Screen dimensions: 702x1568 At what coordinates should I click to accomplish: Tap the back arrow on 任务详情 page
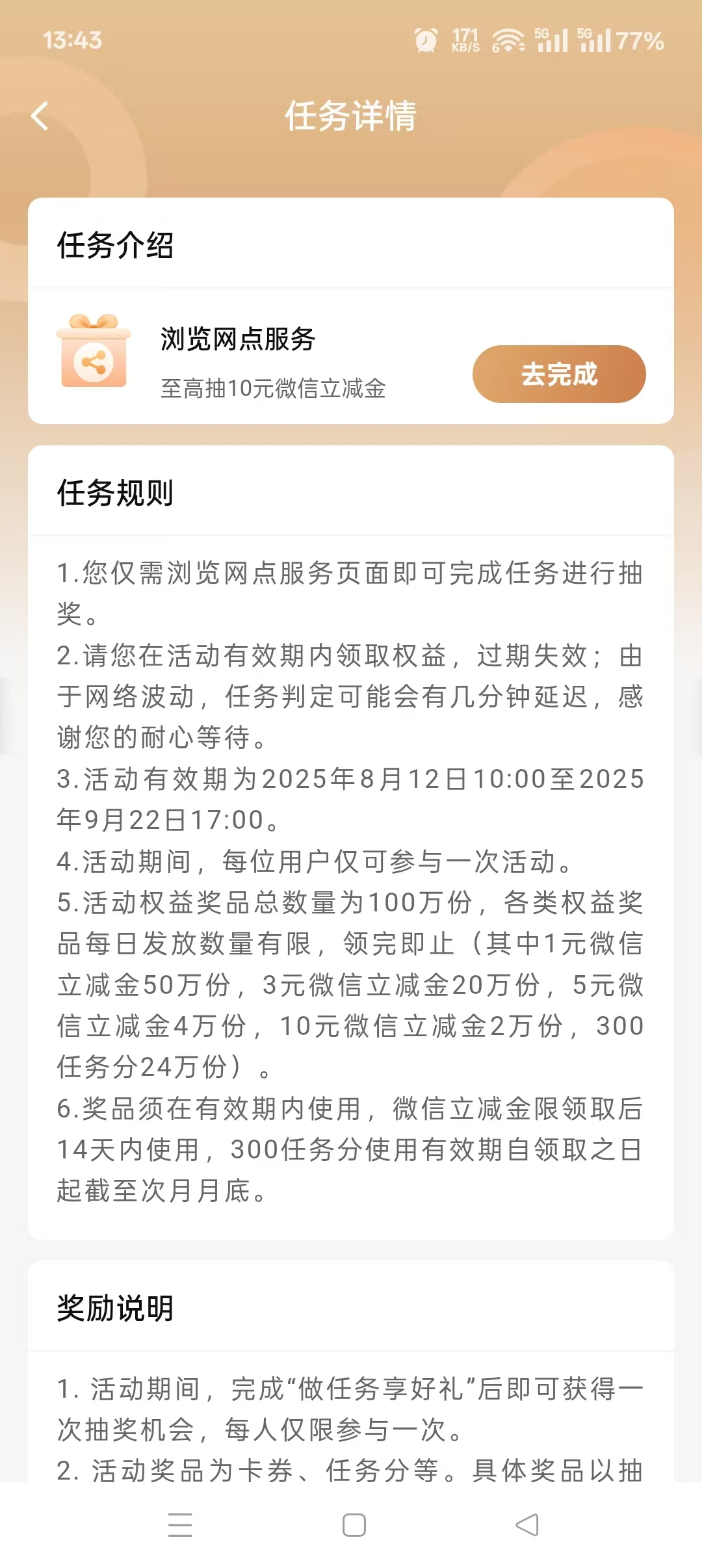click(x=40, y=116)
